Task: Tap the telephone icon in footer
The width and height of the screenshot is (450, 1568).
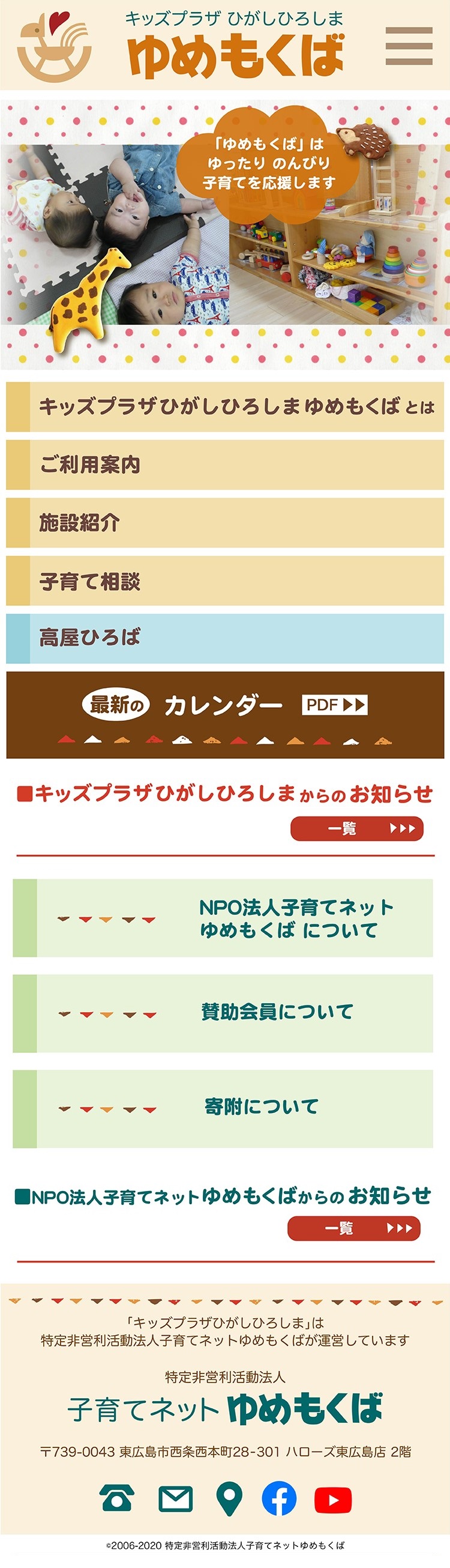Action: 118,1498
